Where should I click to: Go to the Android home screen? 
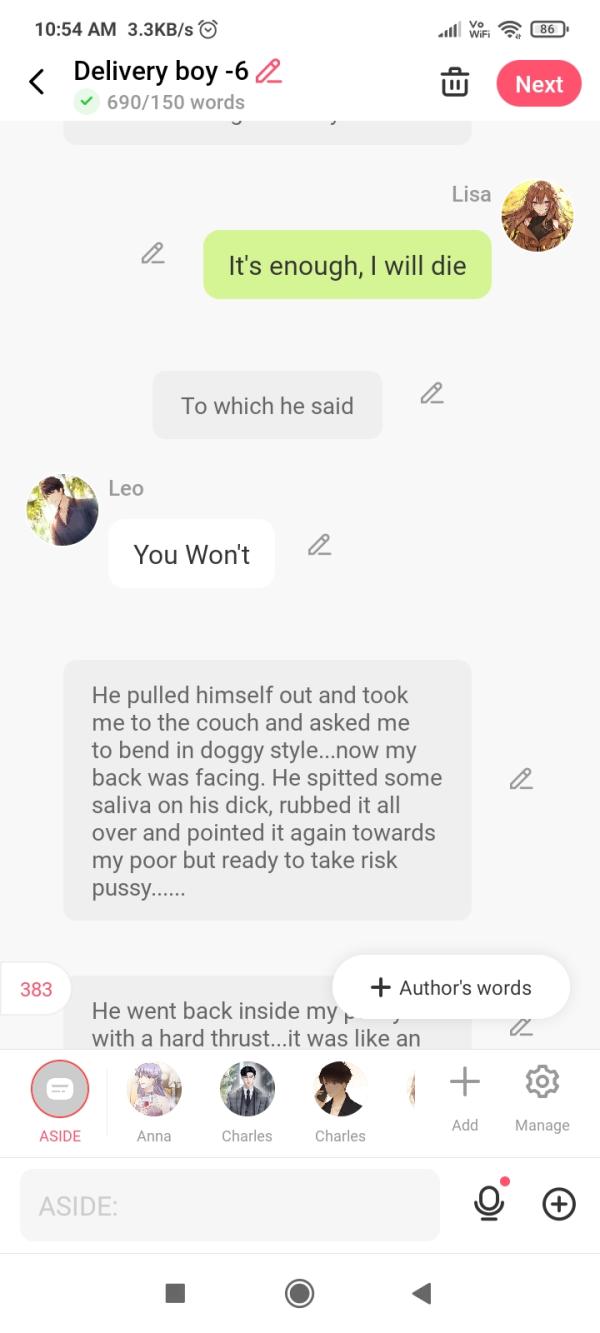(x=299, y=1293)
